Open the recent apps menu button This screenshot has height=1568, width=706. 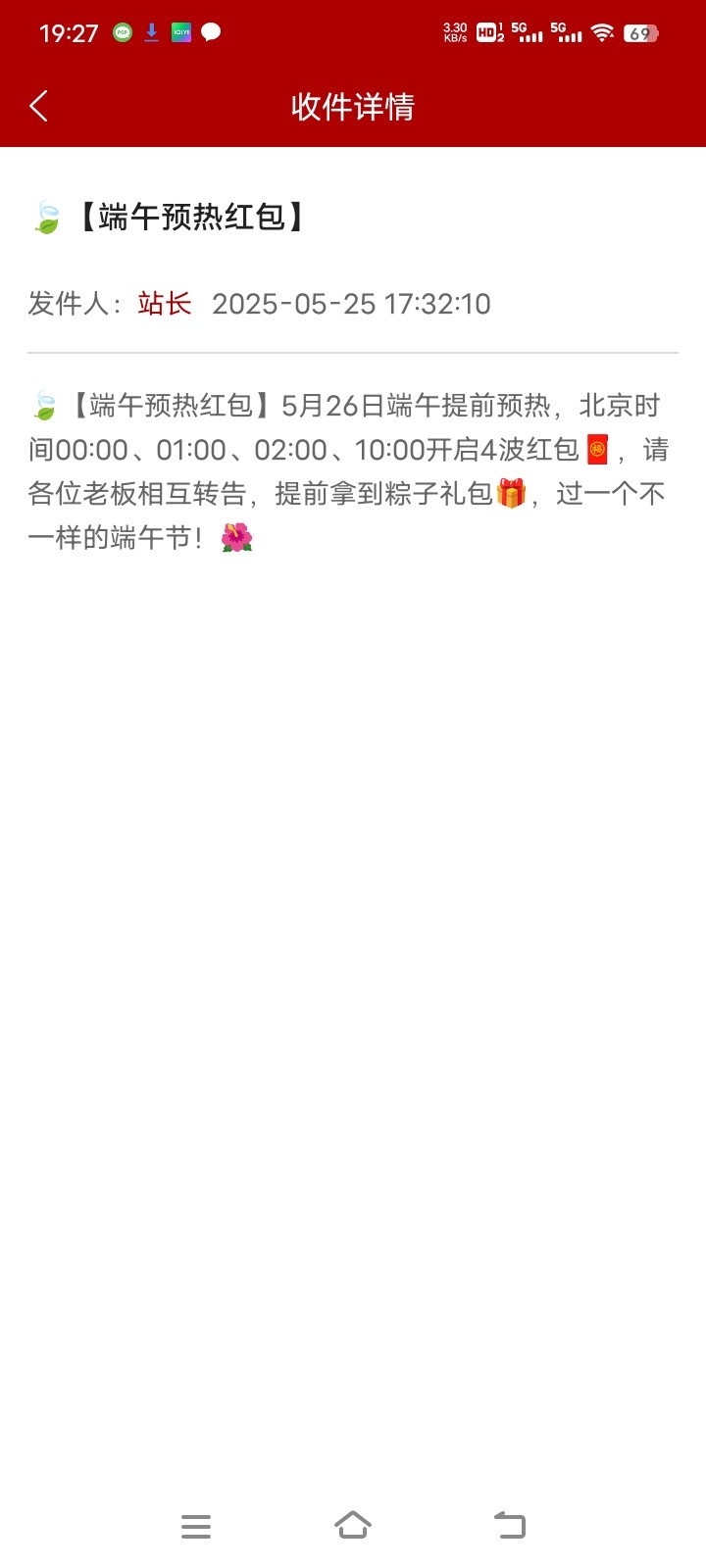pos(196,1526)
